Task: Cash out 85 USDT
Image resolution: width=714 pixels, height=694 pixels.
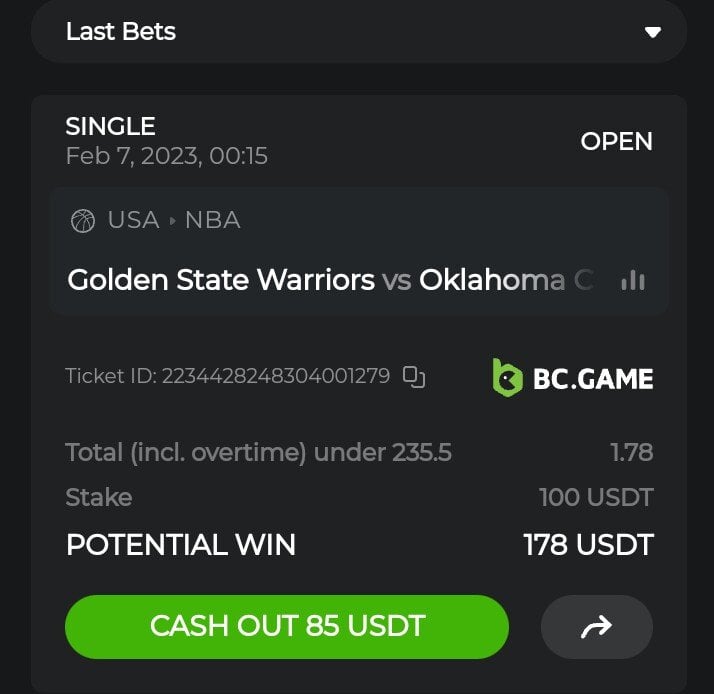Action: (287, 627)
